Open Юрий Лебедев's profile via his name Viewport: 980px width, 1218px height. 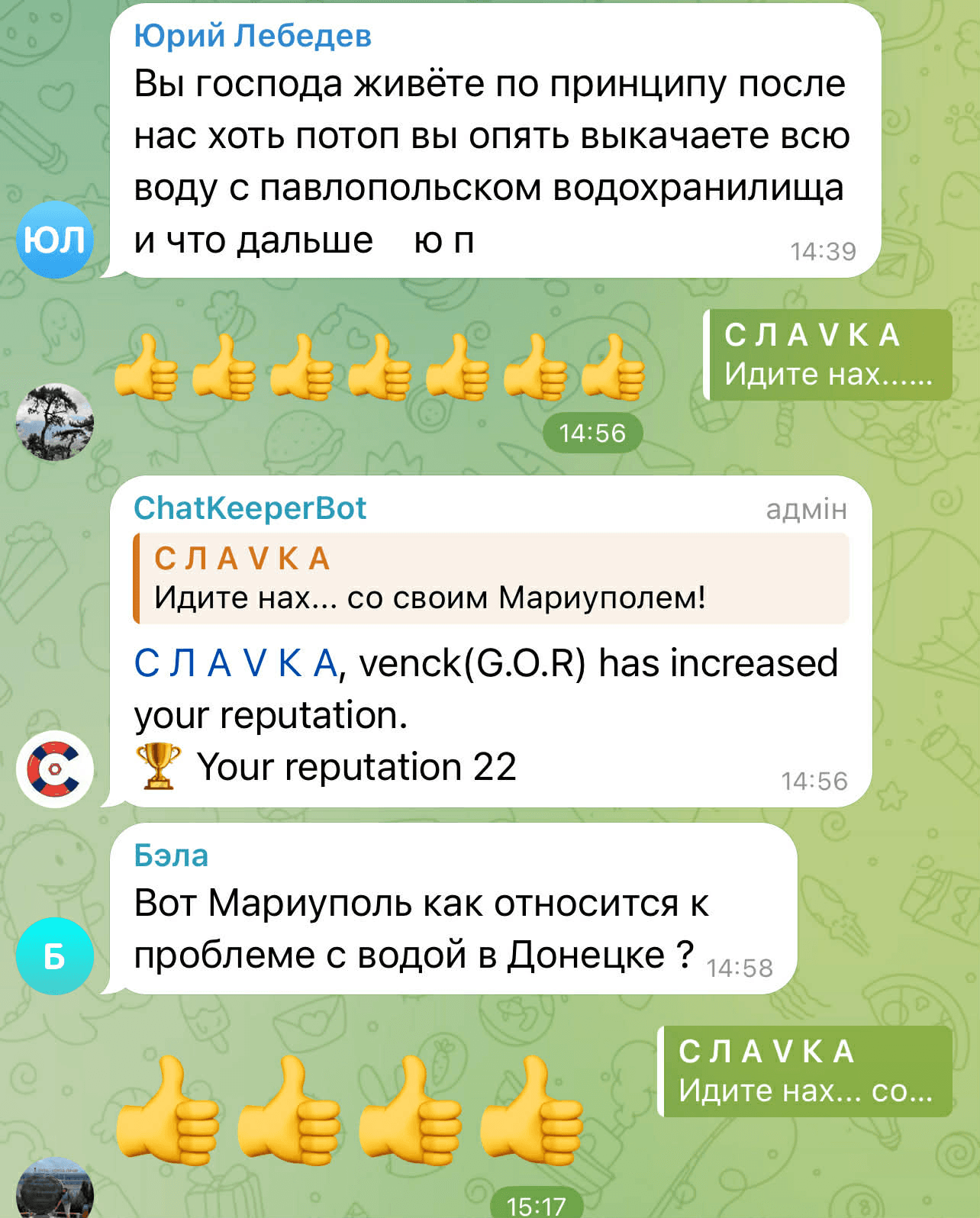tap(253, 36)
